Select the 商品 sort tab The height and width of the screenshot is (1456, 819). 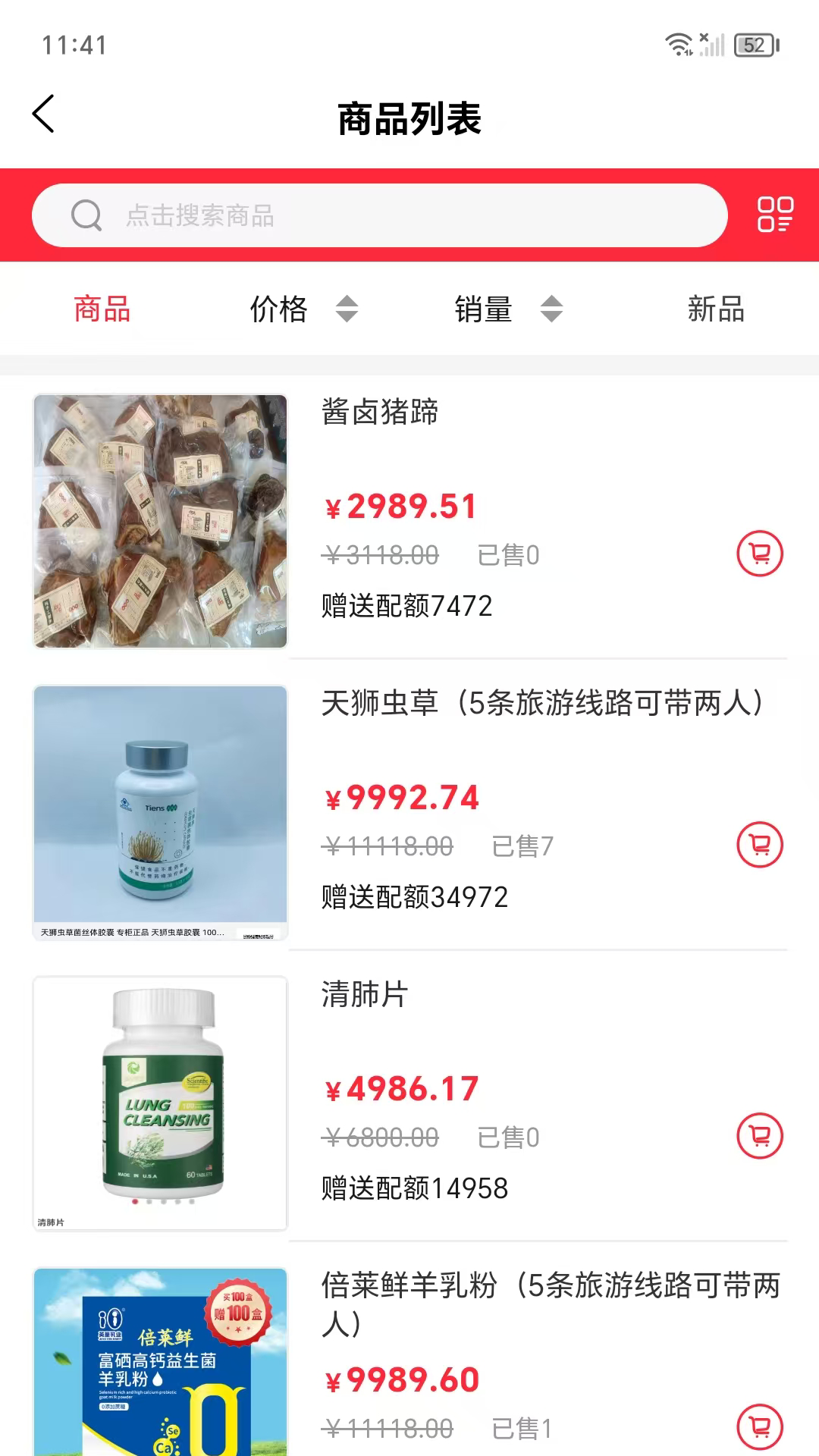[102, 309]
